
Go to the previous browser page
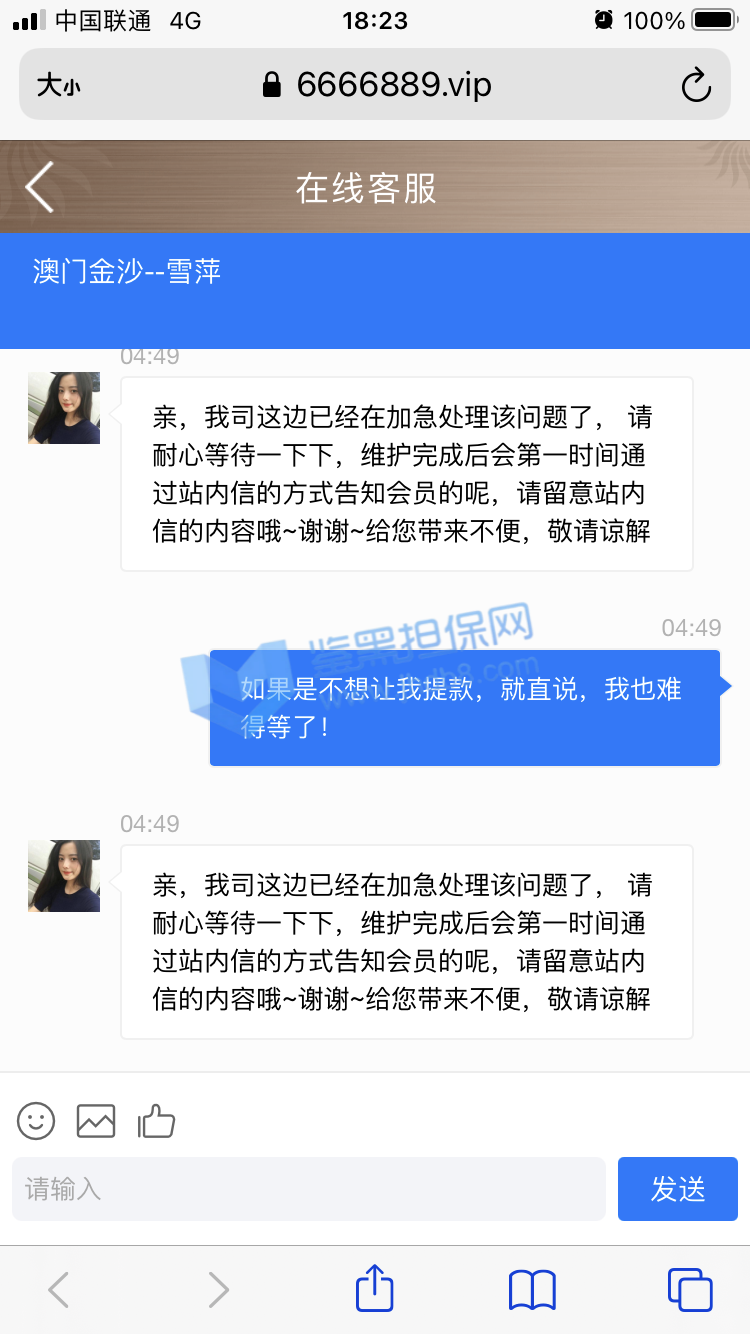click(x=59, y=1289)
